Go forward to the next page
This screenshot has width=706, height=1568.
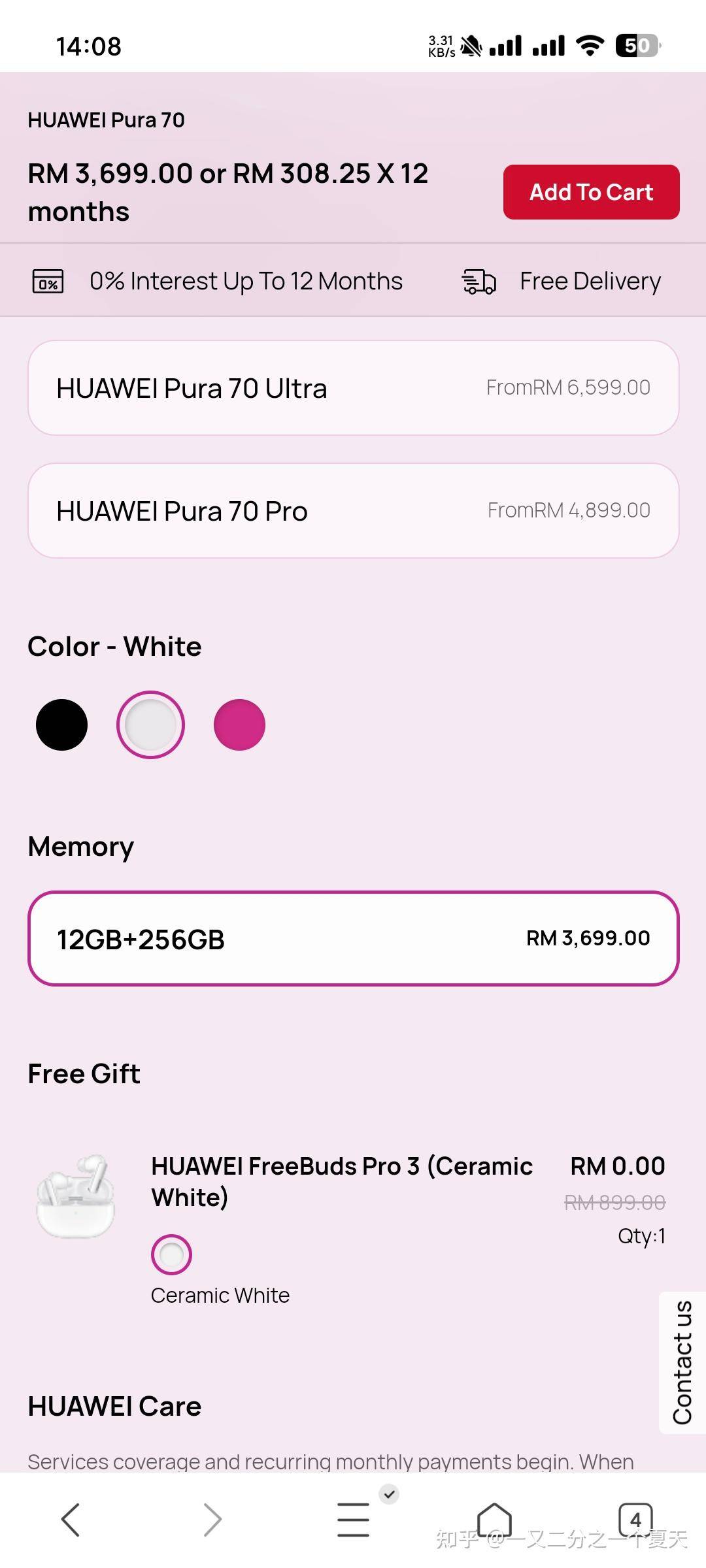click(212, 1520)
